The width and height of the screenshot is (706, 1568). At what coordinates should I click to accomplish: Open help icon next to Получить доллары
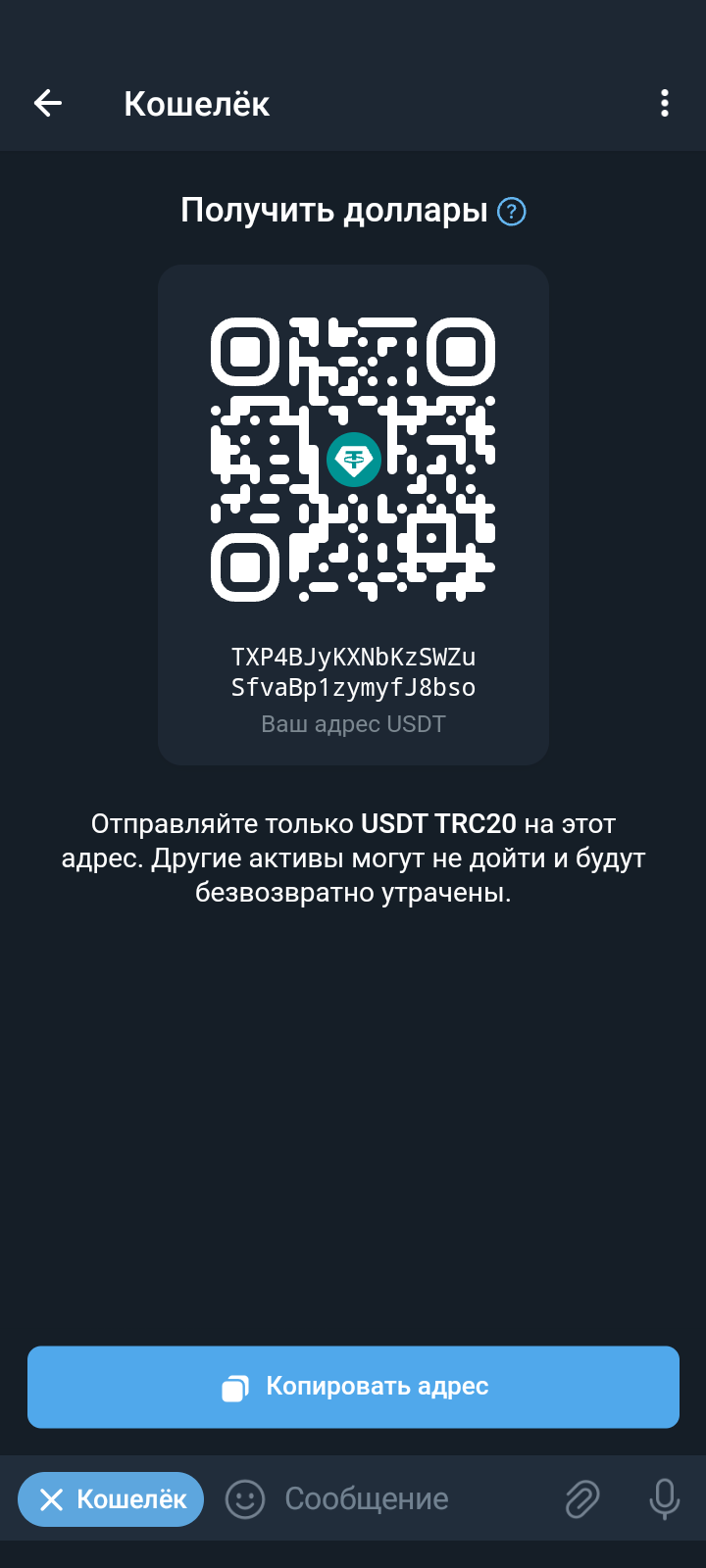(x=512, y=212)
